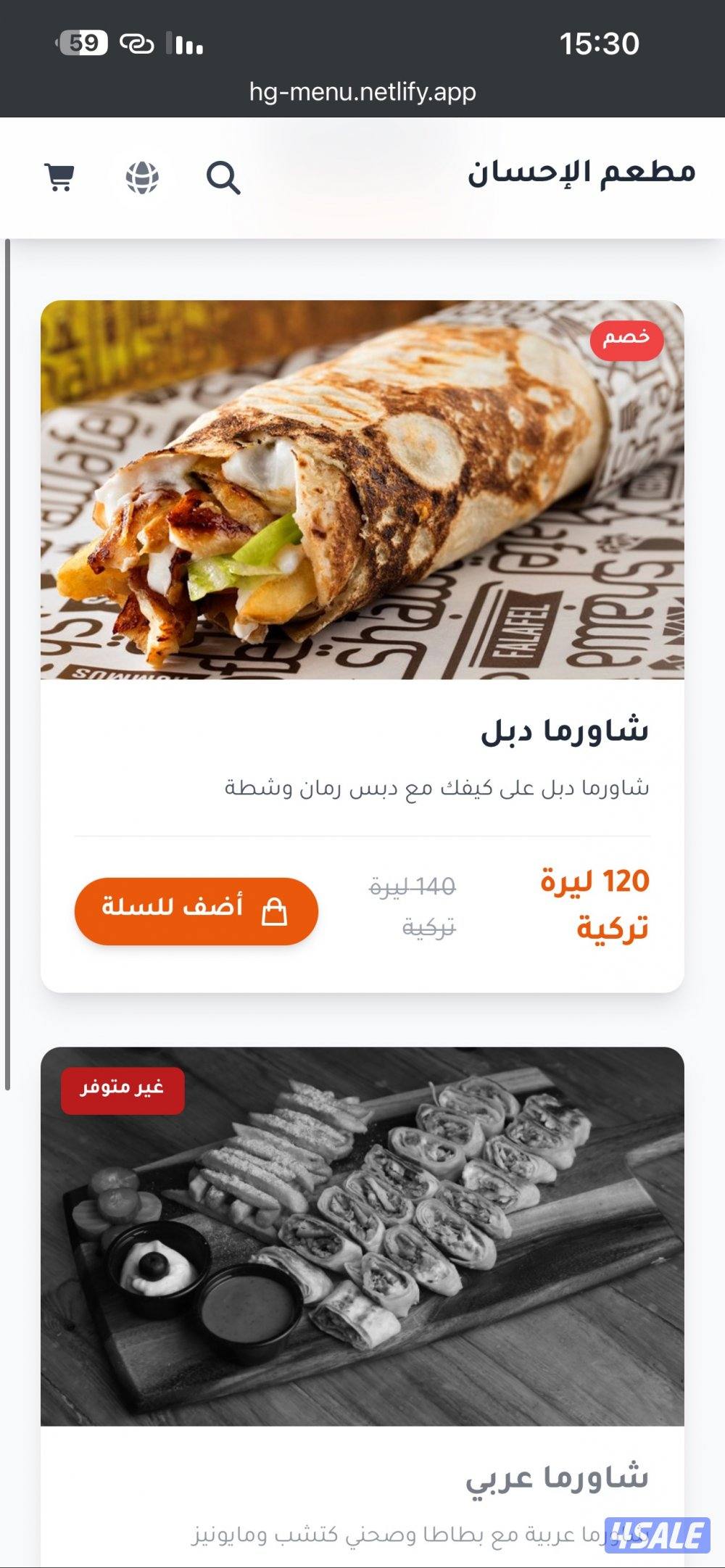The height and width of the screenshot is (1568, 725).
Task: Select the language globe icon
Action: 142,178
